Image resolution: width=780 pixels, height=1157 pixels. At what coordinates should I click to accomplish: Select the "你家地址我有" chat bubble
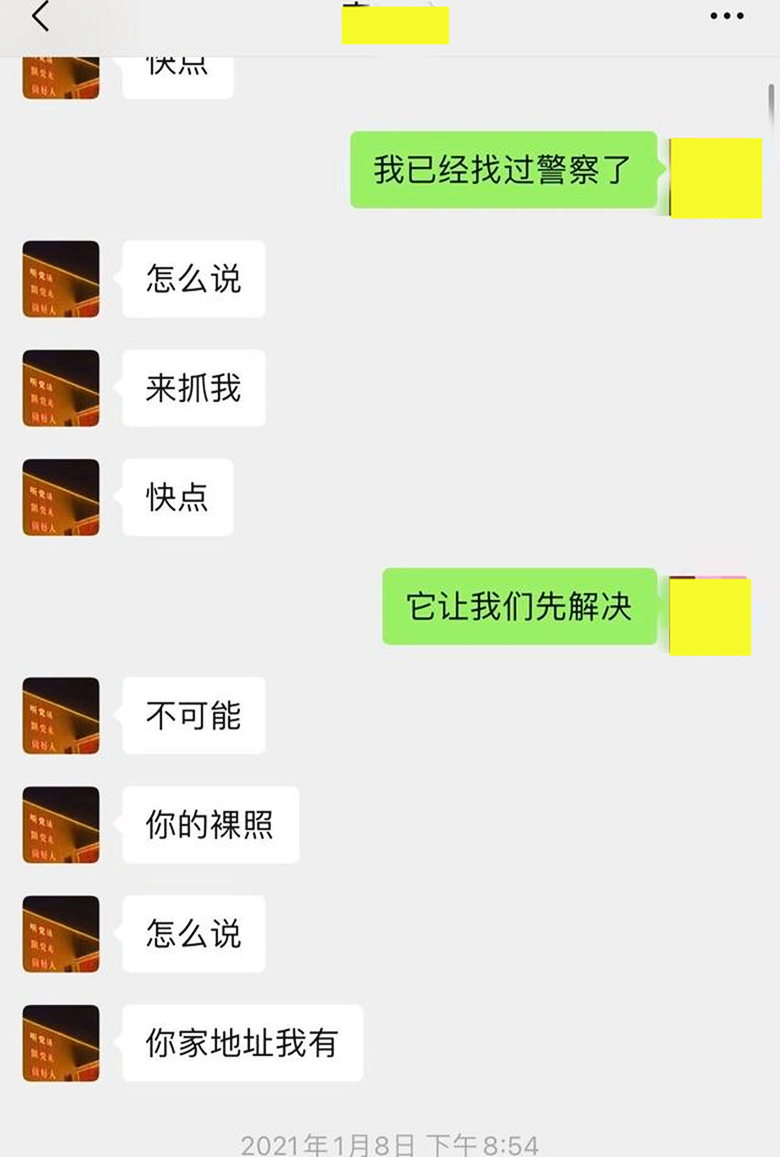click(x=244, y=1041)
